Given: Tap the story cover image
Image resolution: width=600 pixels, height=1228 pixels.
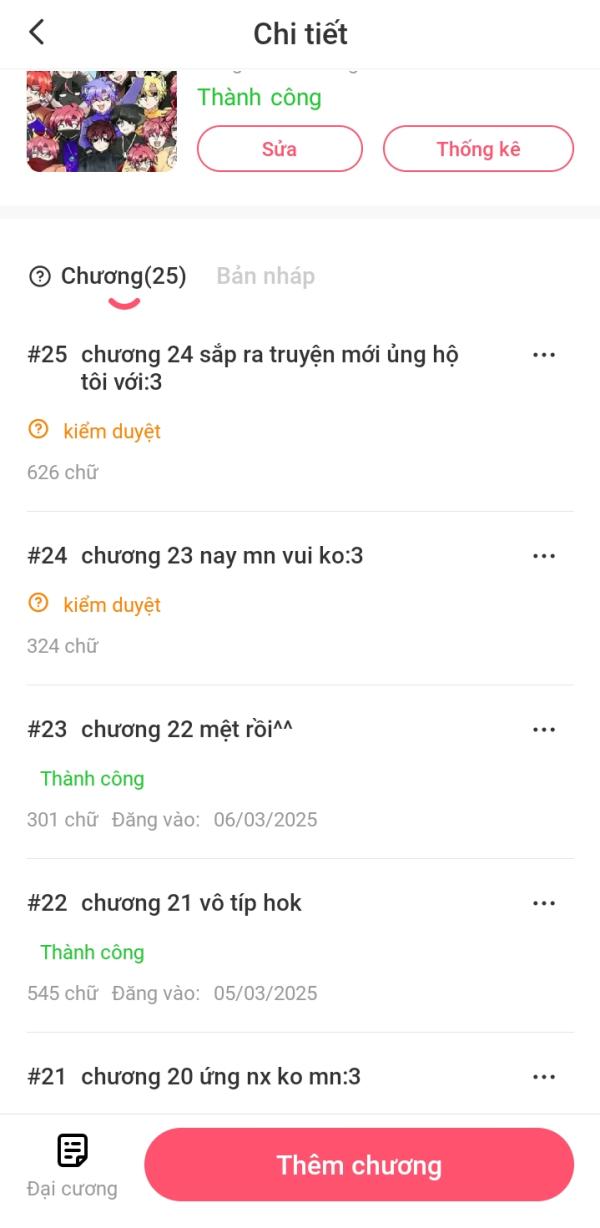Looking at the screenshot, I should [x=101, y=120].
